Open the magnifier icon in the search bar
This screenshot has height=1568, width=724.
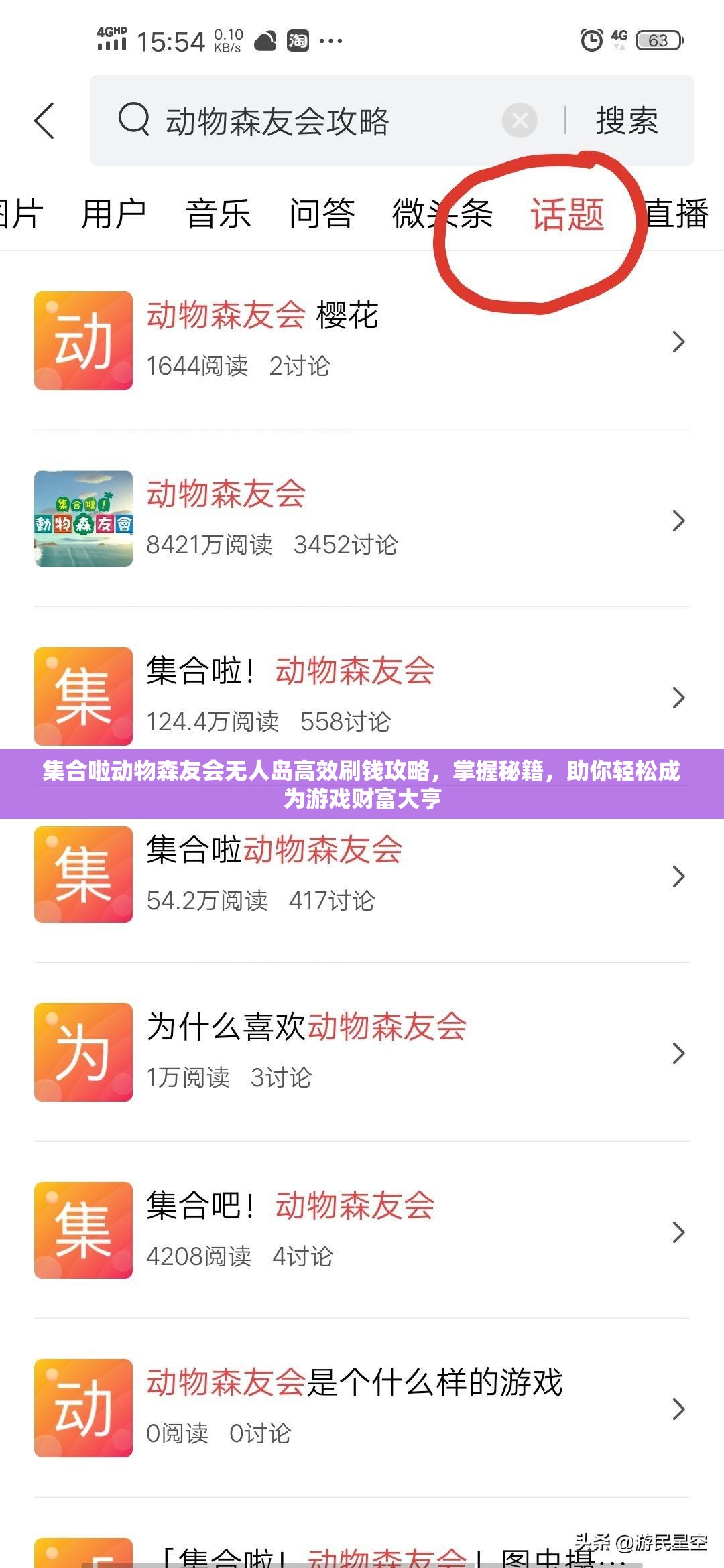tap(134, 121)
